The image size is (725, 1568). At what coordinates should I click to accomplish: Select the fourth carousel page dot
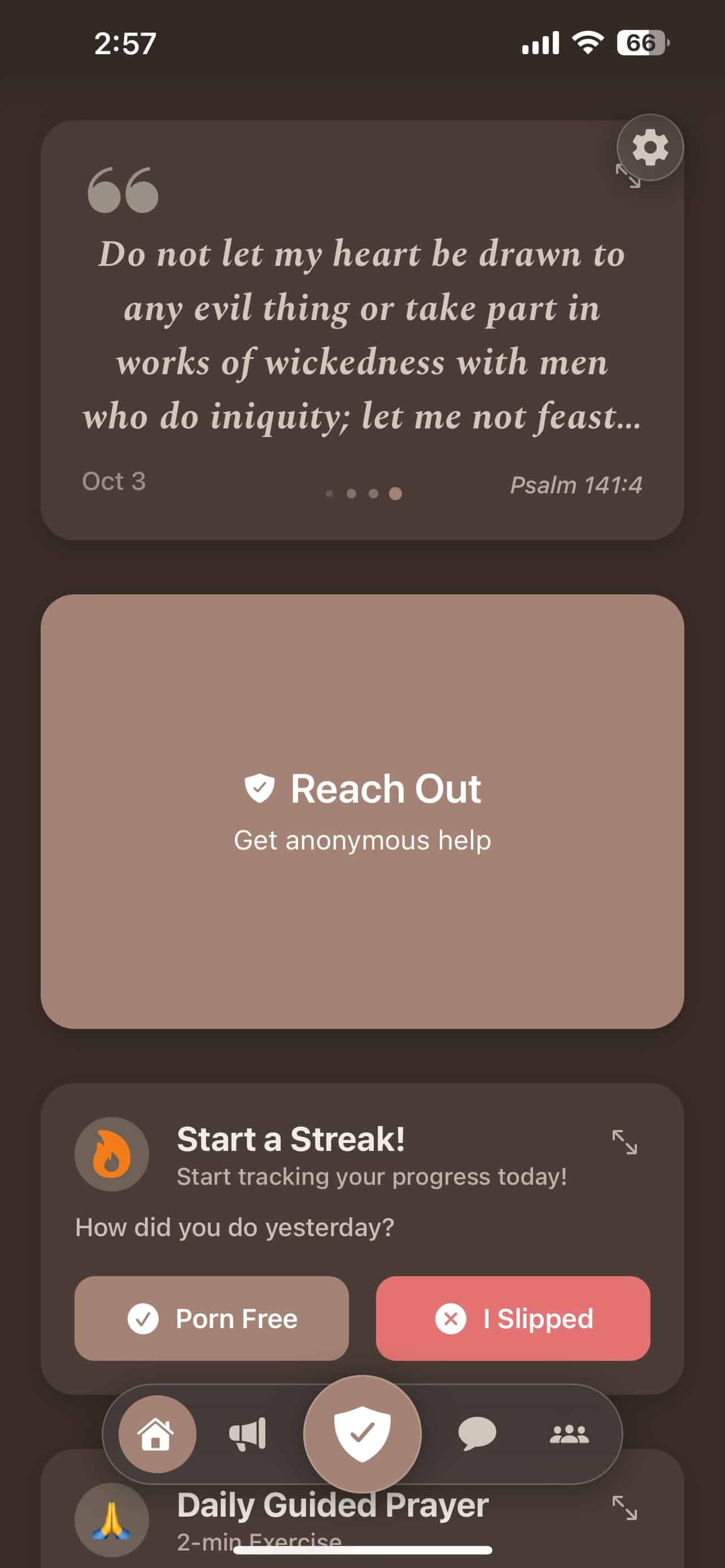pos(395,494)
